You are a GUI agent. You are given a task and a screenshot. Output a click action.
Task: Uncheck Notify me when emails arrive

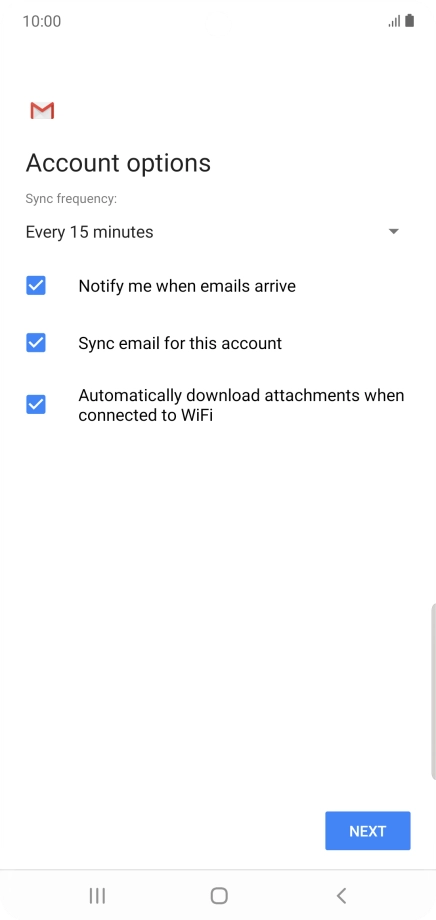[x=36, y=286]
